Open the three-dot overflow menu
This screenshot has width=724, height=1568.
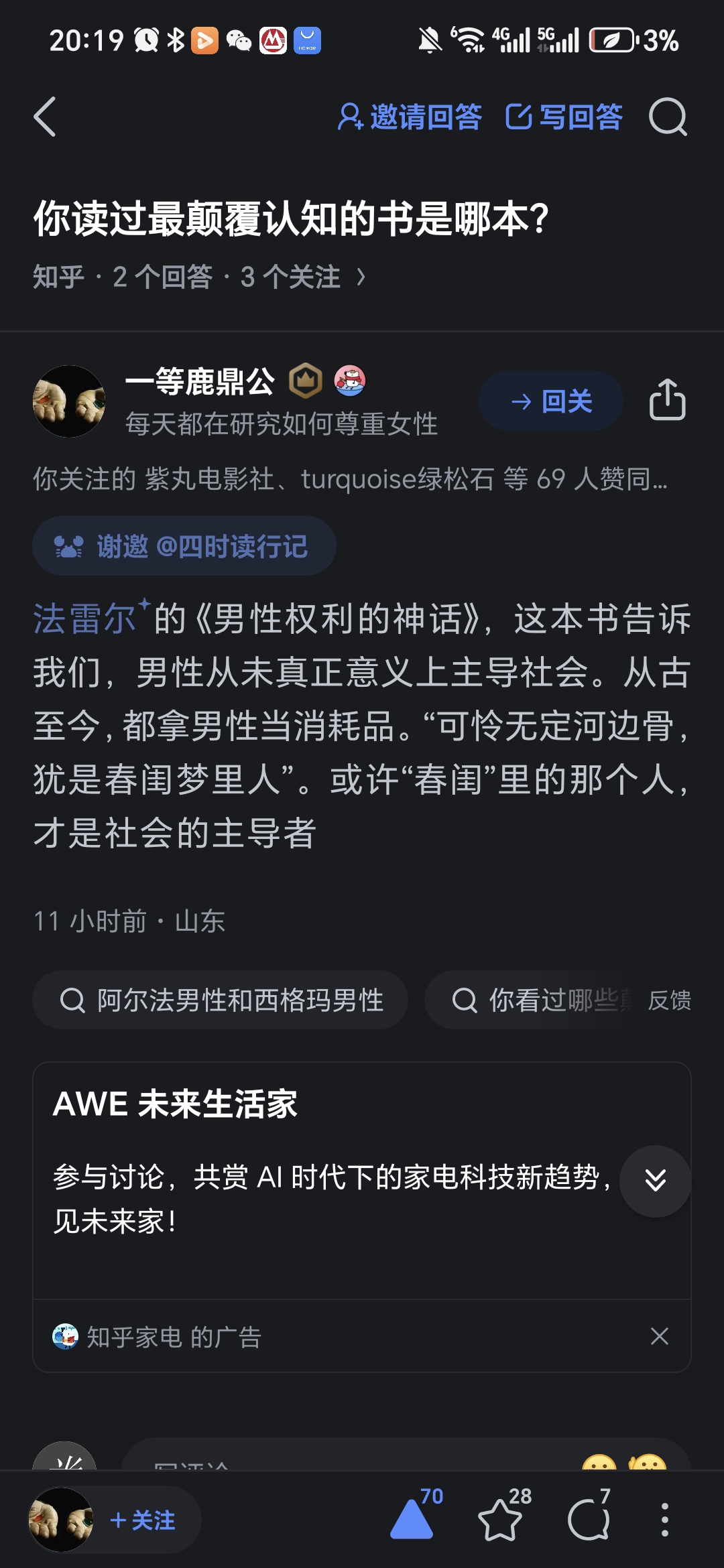coord(664,1519)
